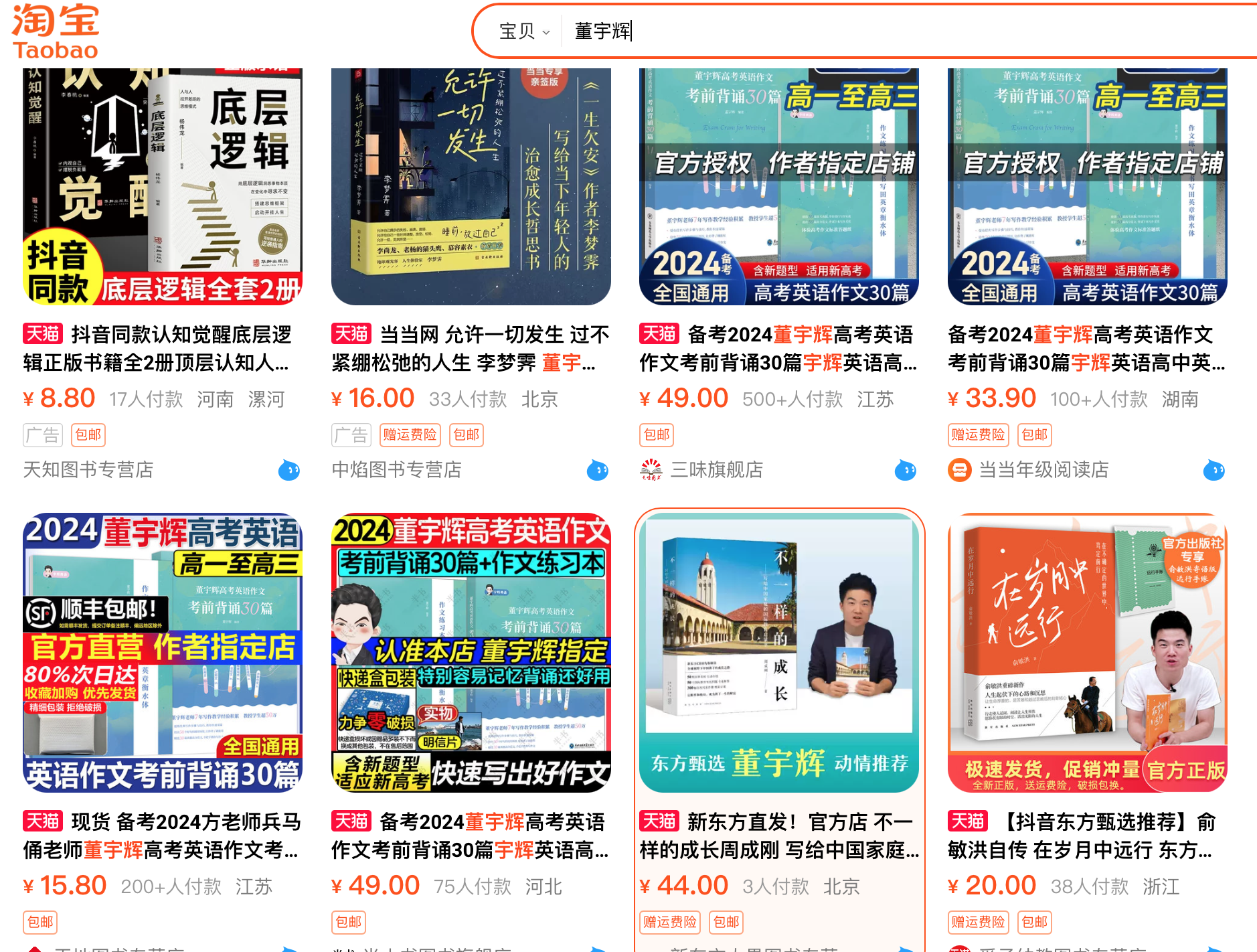This screenshot has height=952, width=1257.
Task: Chat with 天知图书专营店 via the Wangwang icon
Action: (289, 471)
